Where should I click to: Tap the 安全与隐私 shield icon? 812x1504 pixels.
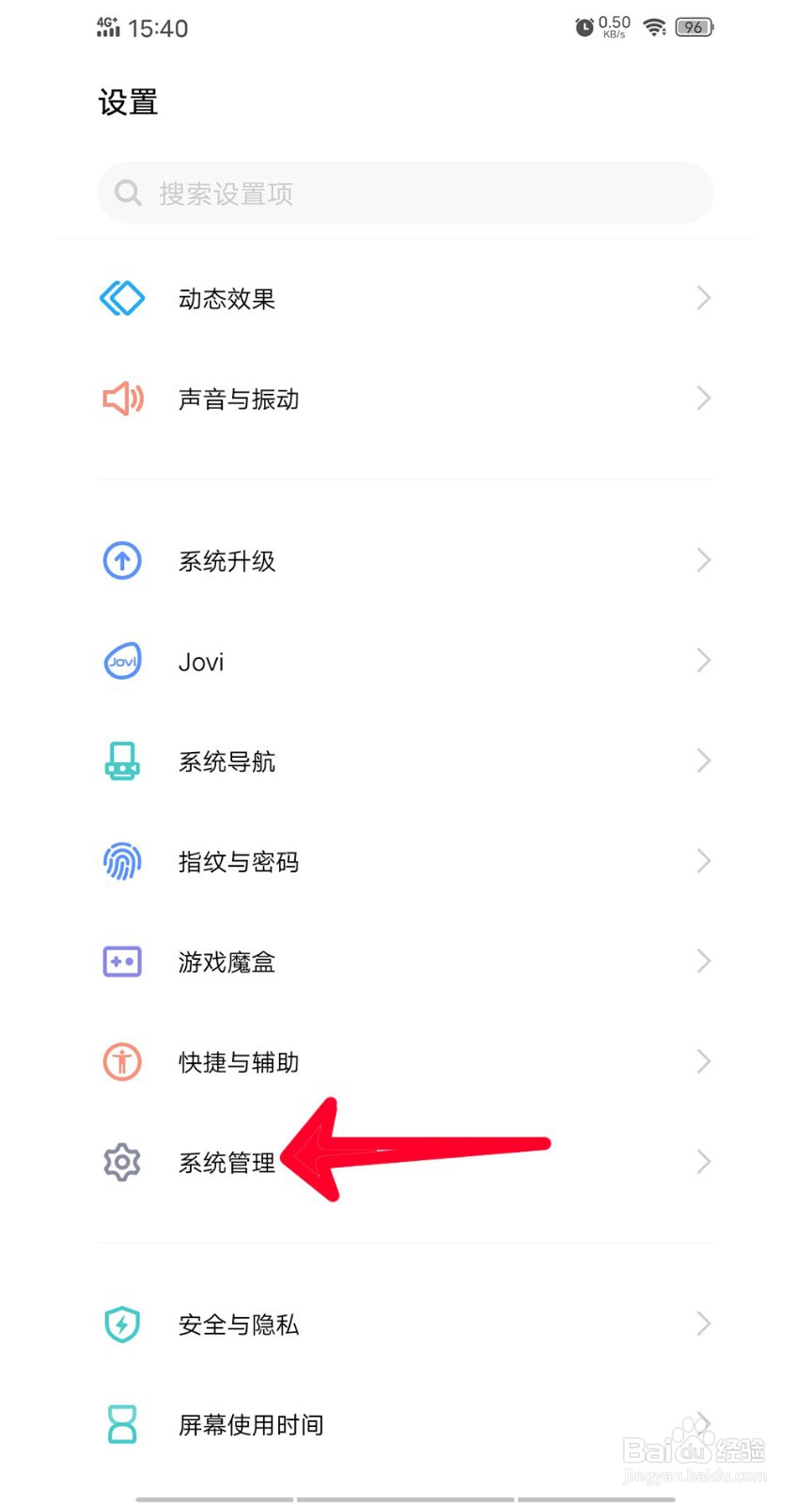(x=121, y=1324)
